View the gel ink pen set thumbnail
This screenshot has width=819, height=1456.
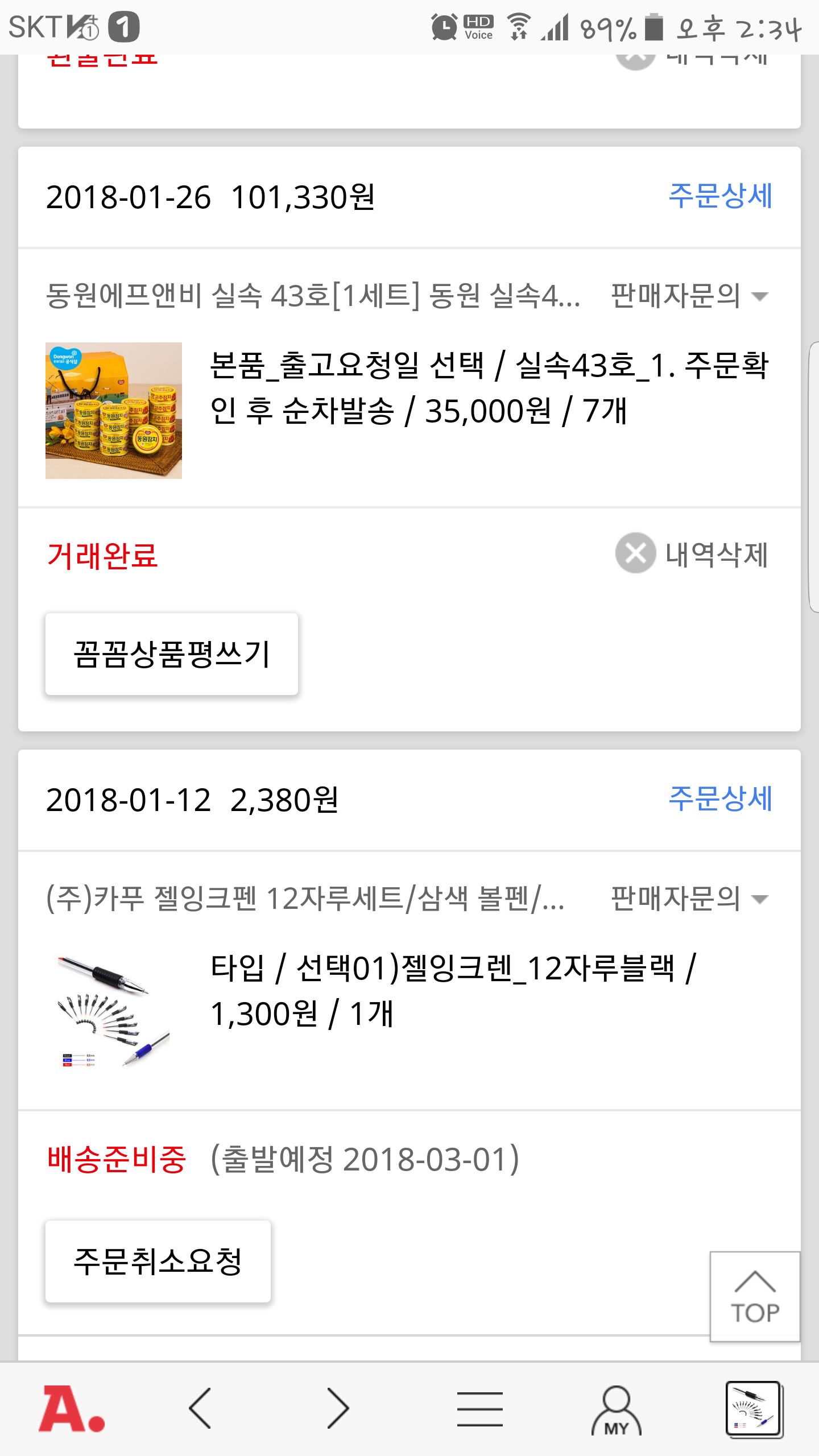coord(114,1014)
